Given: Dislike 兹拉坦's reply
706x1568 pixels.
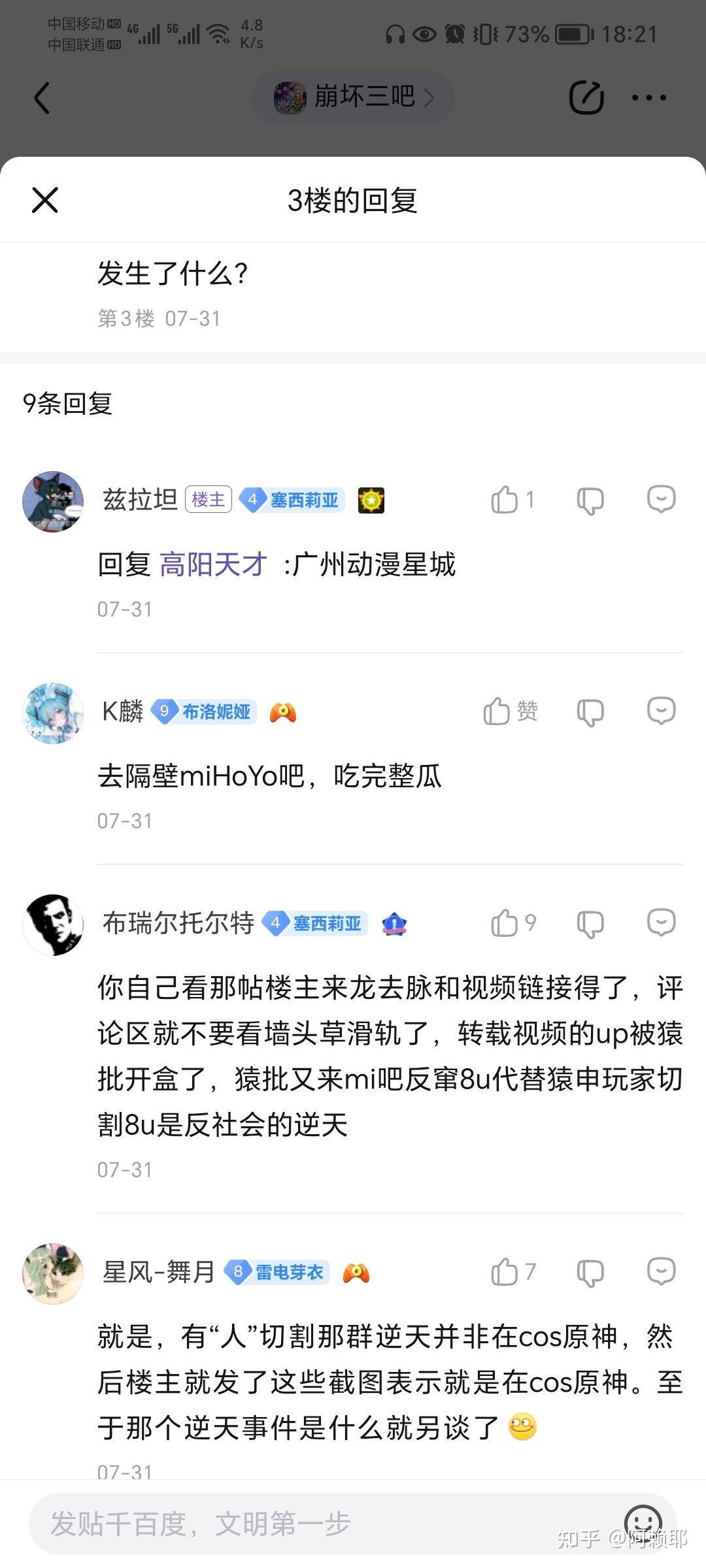Looking at the screenshot, I should coord(590,500).
